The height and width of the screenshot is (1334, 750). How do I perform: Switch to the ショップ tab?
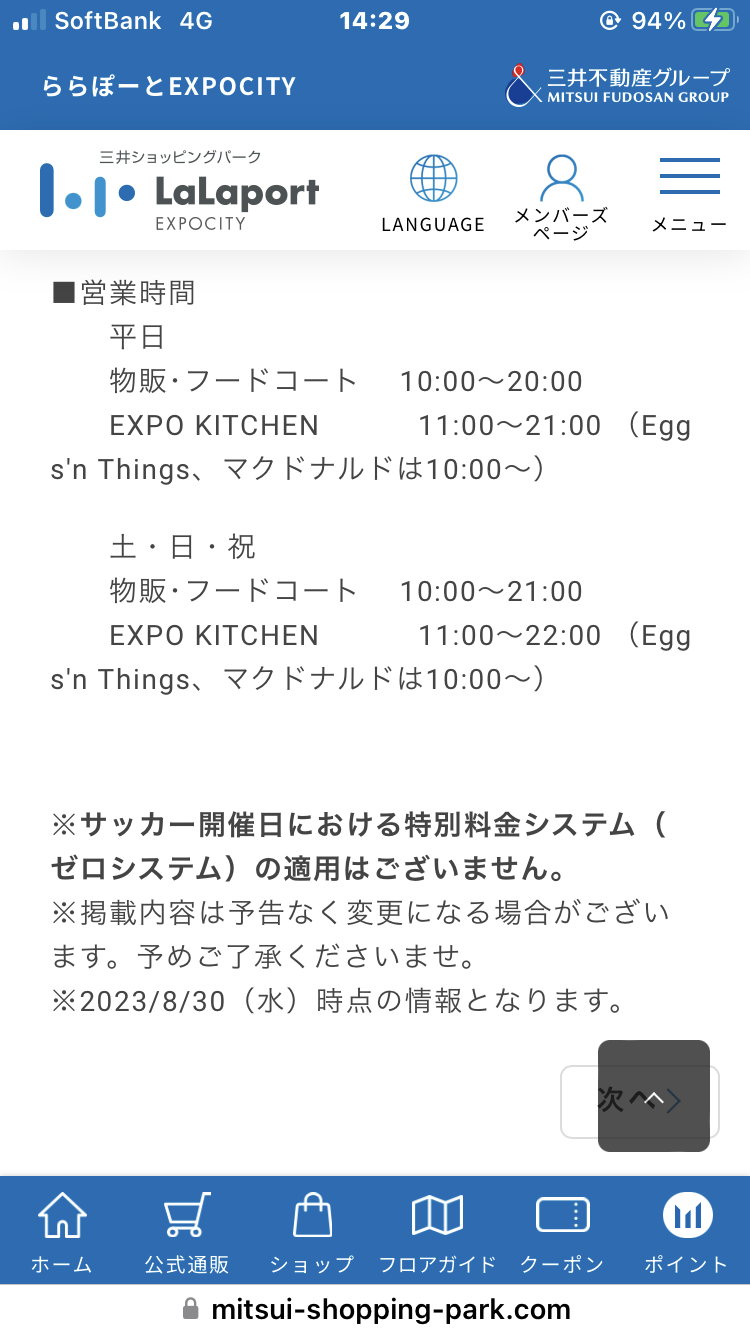pyautogui.click(x=312, y=1232)
